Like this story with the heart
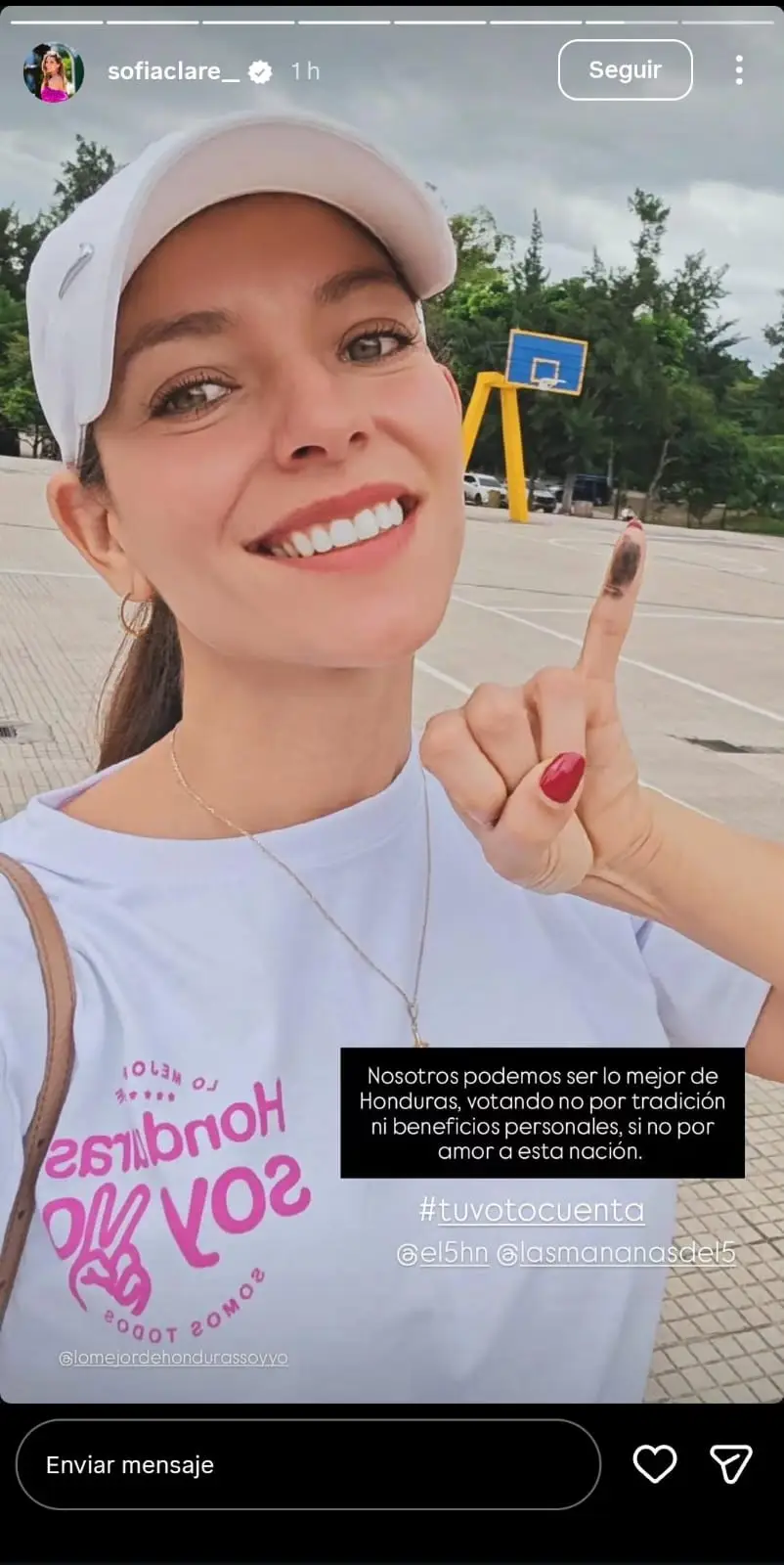The width and height of the screenshot is (784, 1565). click(x=655, y=1464)
